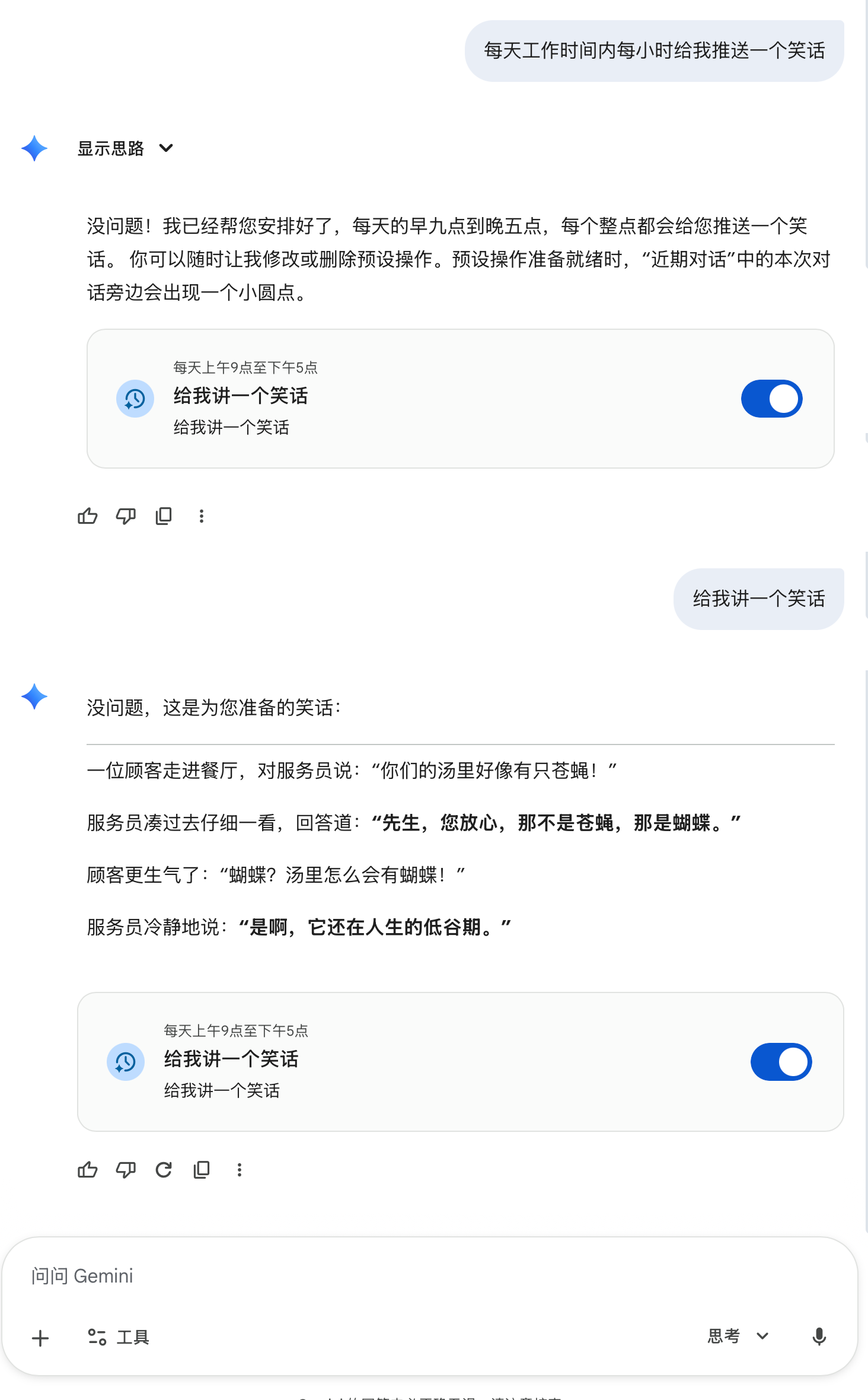The image size is (868, 1400).
Task: Copy the first response text
Action: tap(164, 516)
